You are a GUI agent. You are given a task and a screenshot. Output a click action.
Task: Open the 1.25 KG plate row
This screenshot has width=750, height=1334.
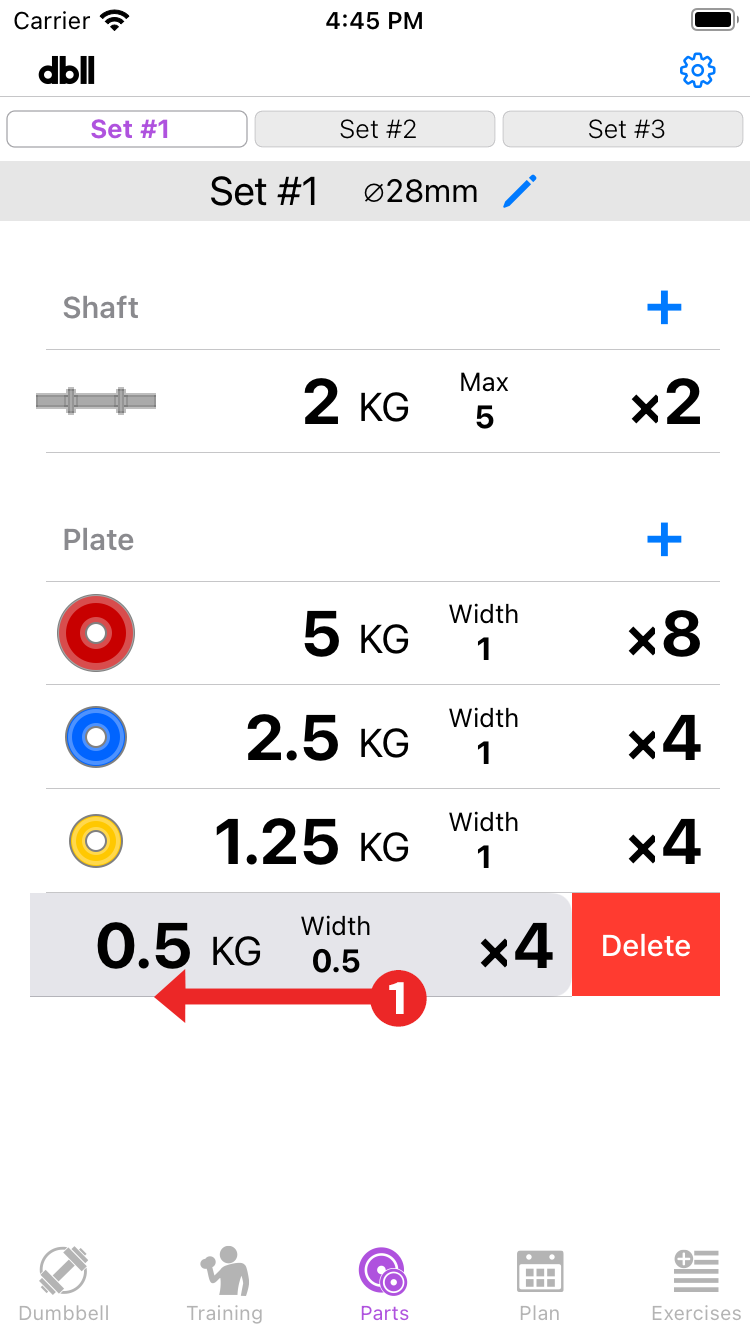point(382,842)
